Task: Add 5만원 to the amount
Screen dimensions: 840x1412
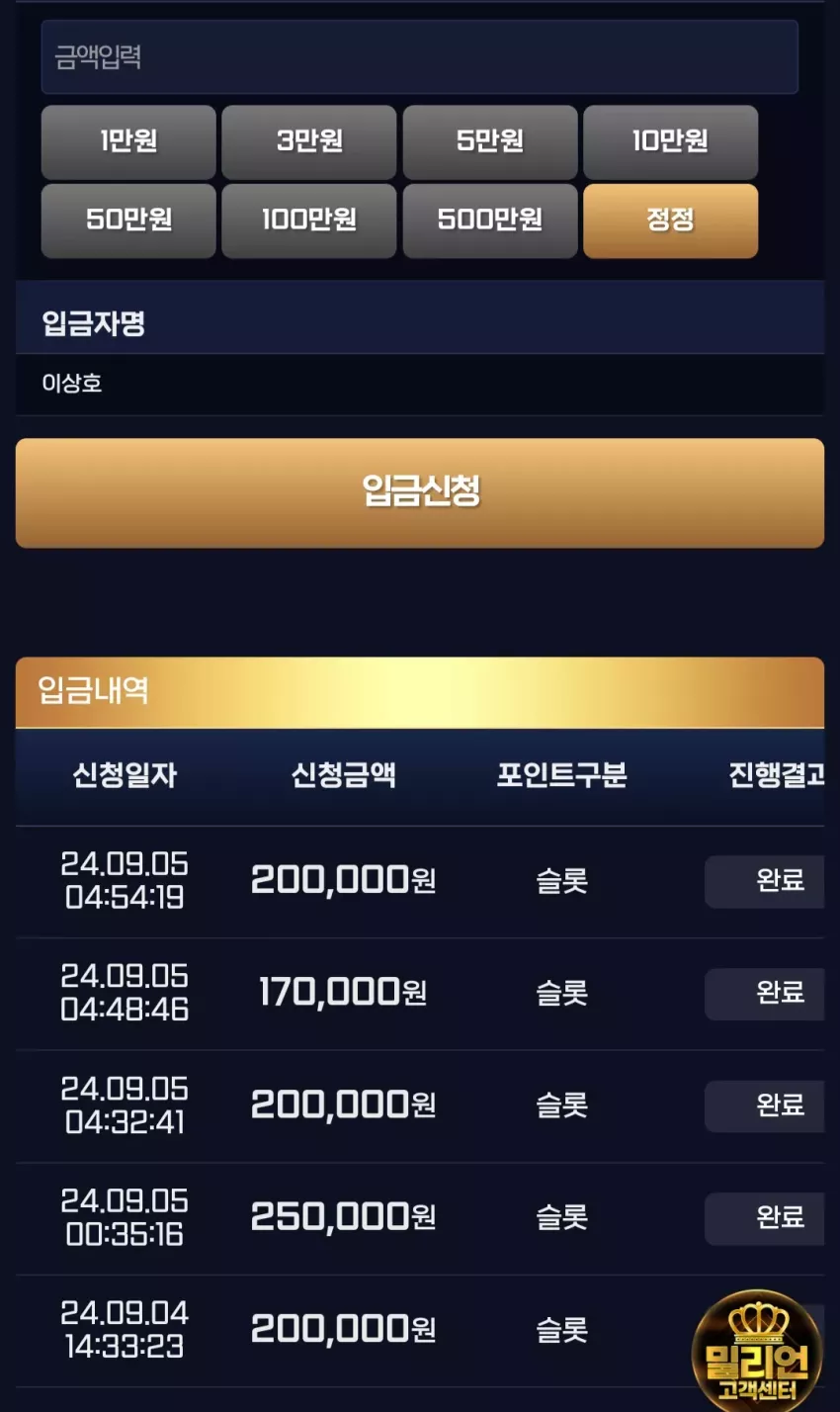Action: 490,141
